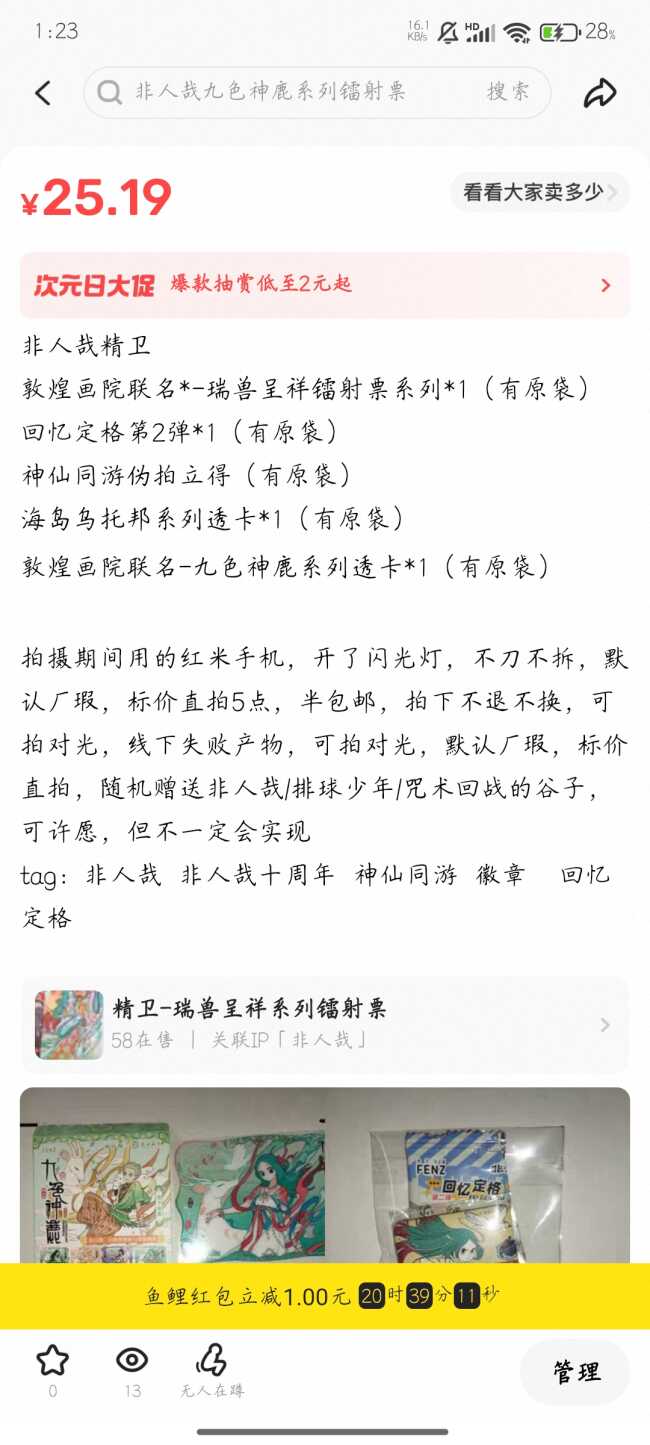Open the 精卫-瑞兽呈祥系列镭射票 product card
This screenshot has height=1445, width=650.
point(324,1025)
